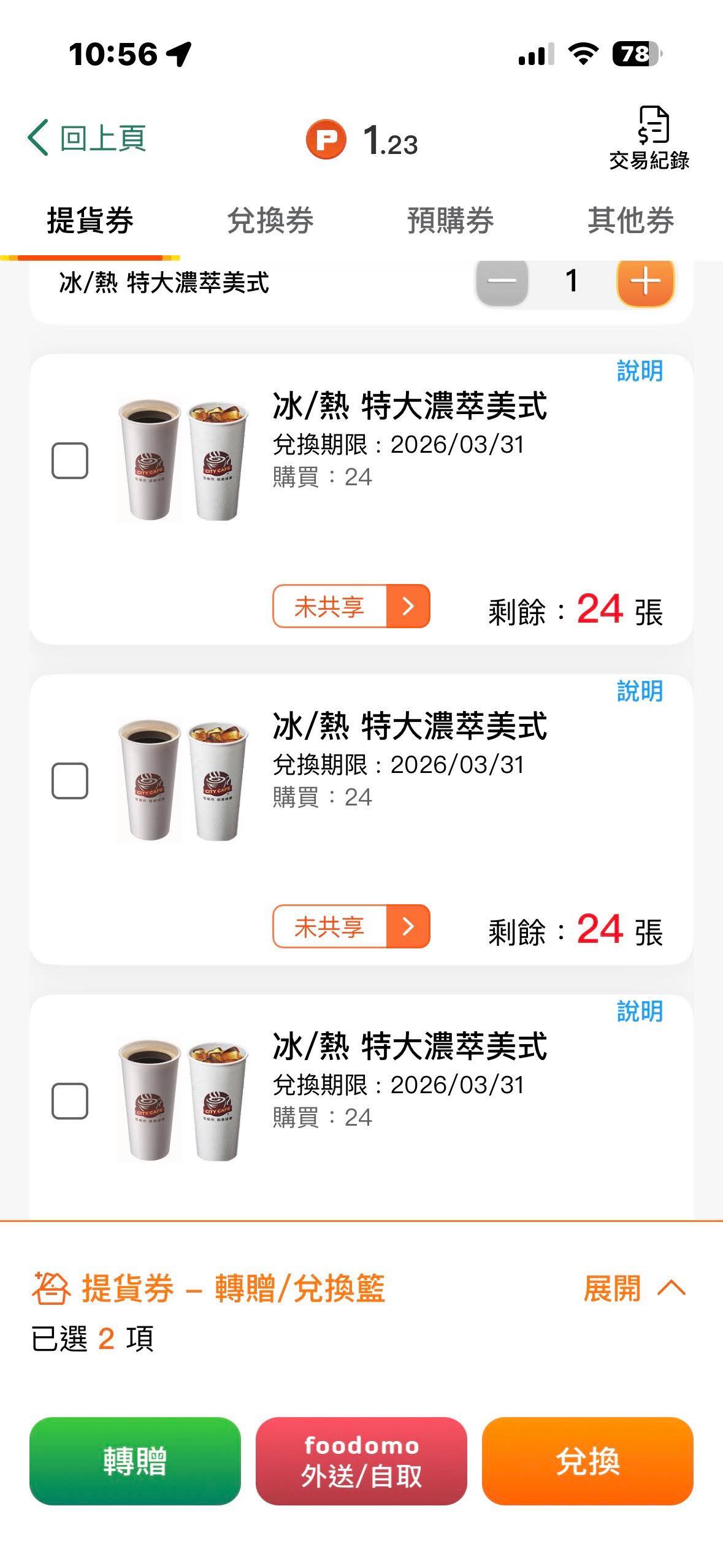
Task: Tap the green 轉贈 gift button
Action: 135,1461
